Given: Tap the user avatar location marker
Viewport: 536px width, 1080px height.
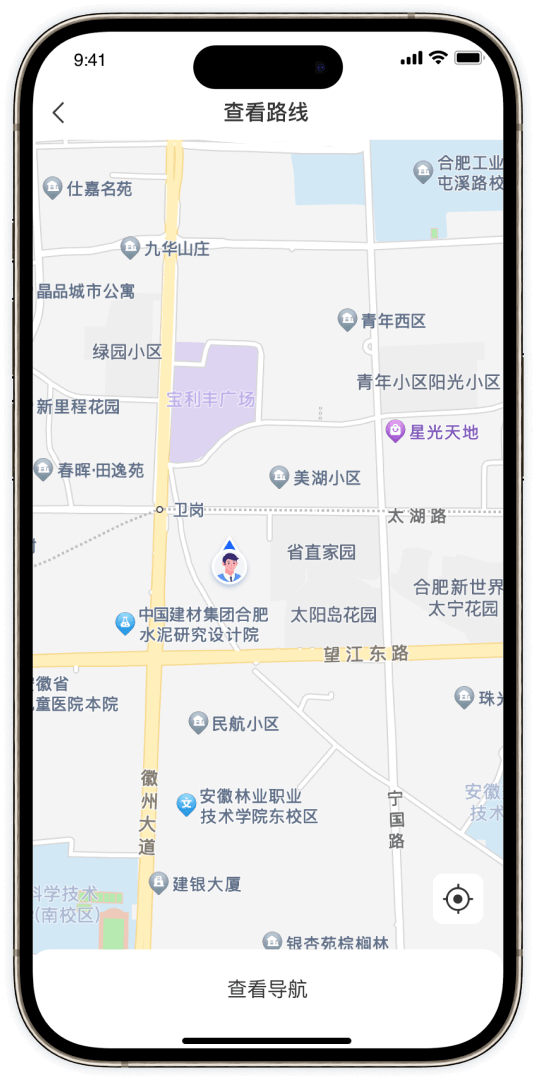Looking at the screenshot, I should click(x=229, y=563).
